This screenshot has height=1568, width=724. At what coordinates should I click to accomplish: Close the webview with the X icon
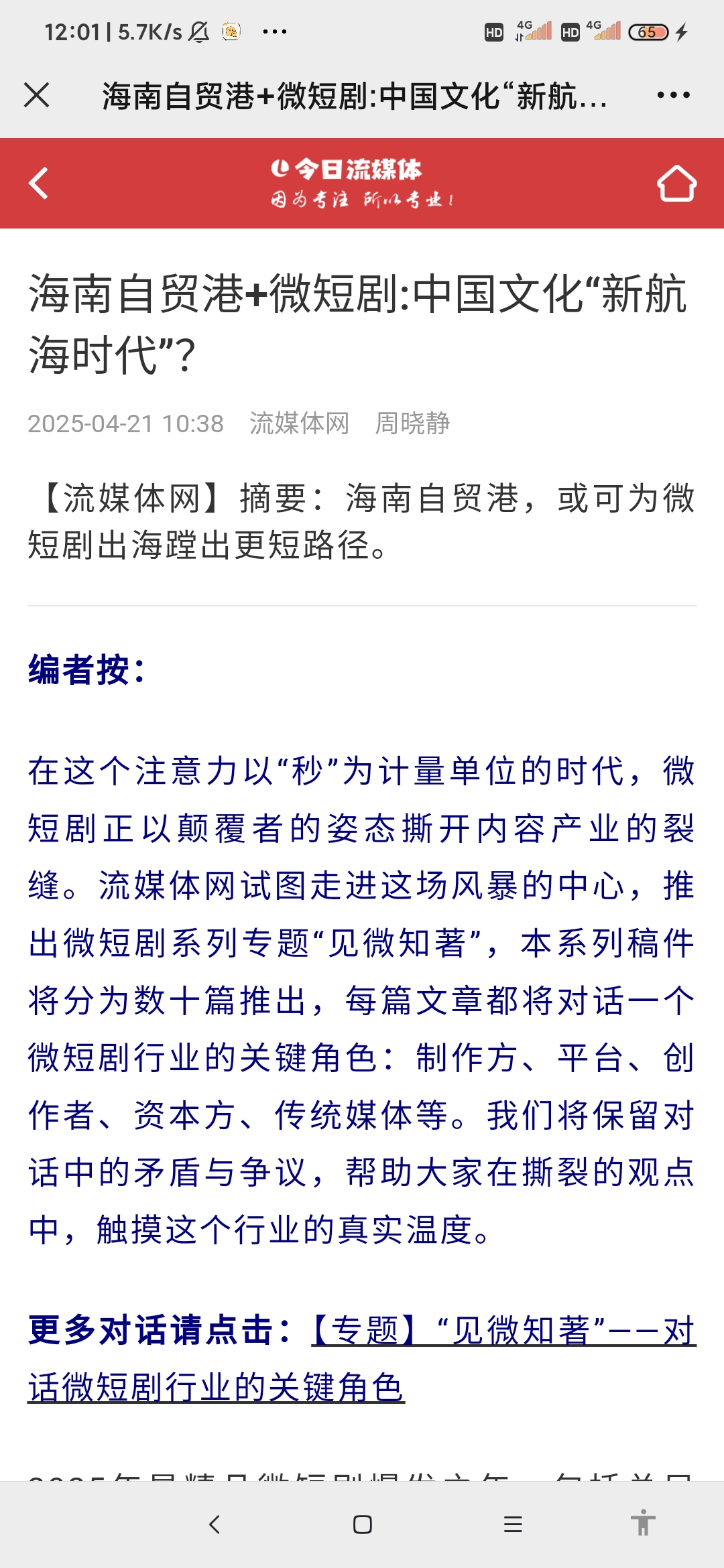click(37, 94)
